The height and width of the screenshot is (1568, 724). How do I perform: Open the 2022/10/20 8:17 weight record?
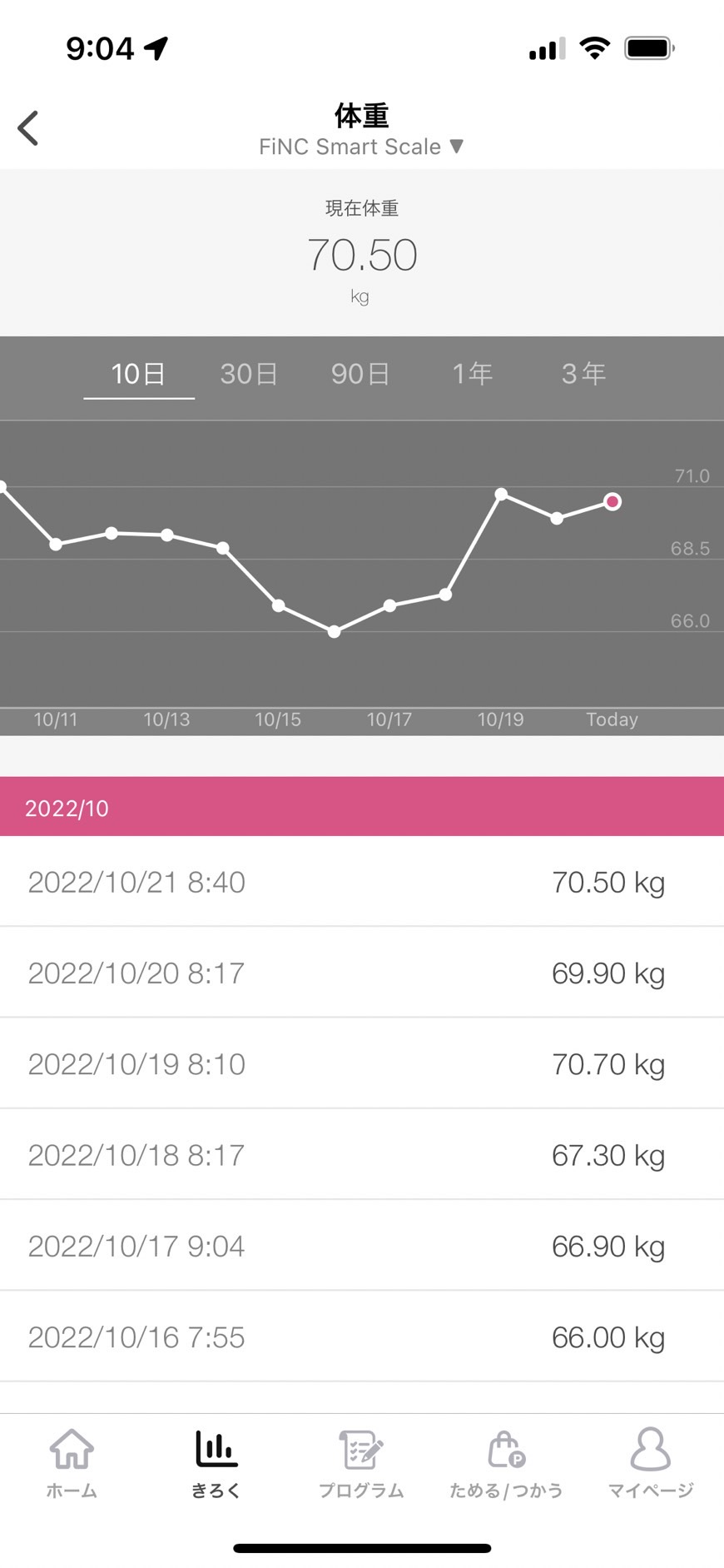[x=362, y=973]
